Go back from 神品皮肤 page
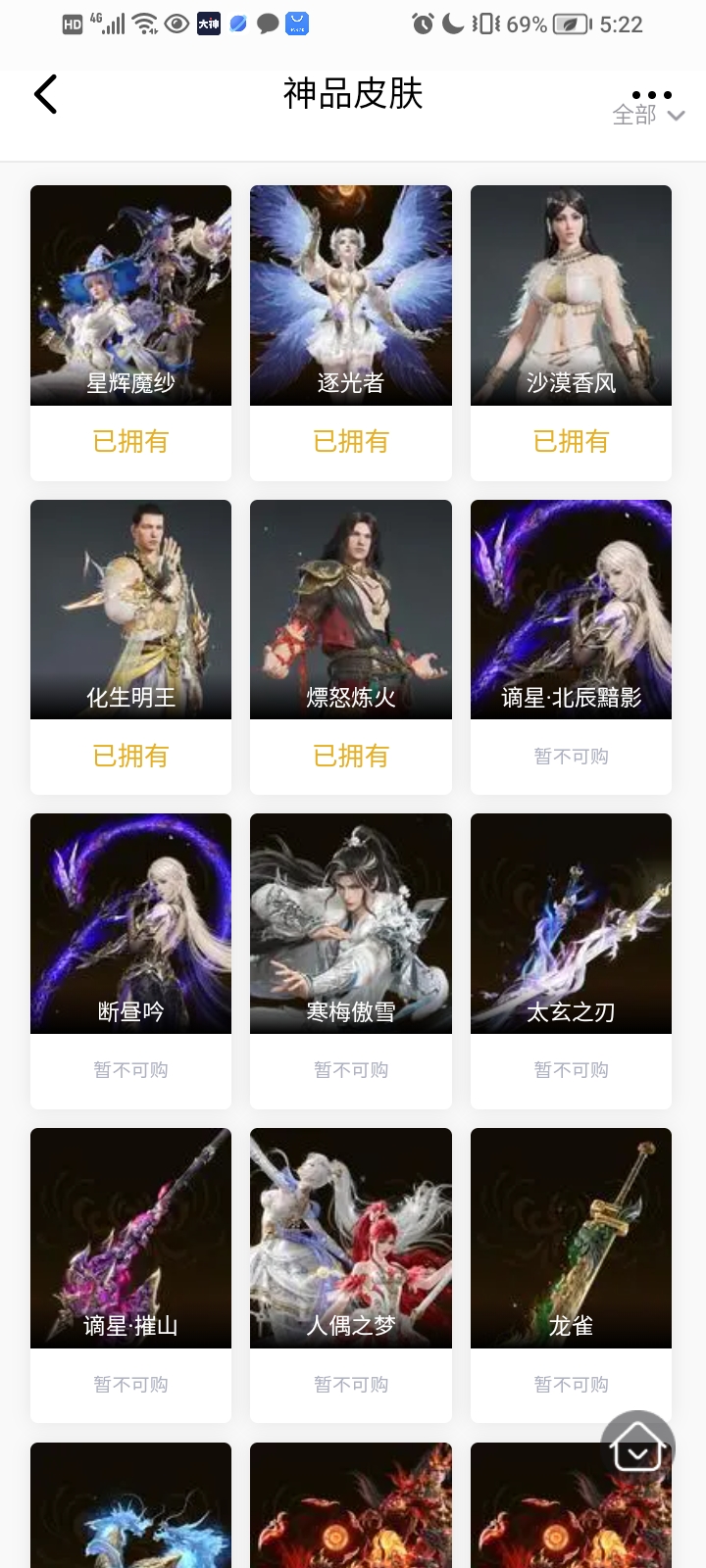Viewport: 706px width, 1568px height. tap(46, 95)
